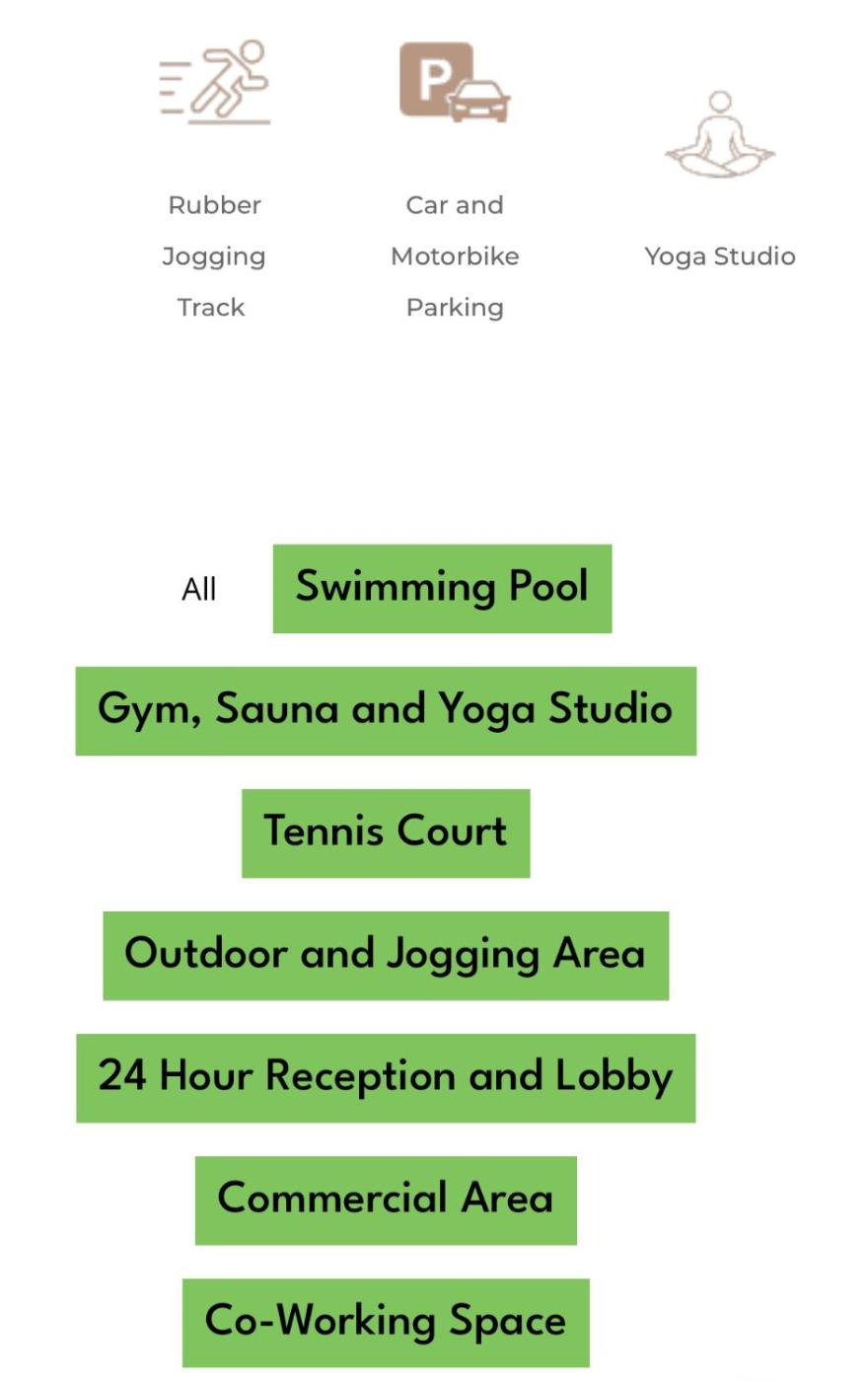The width and height of the screenshot is (868, 1381).
Task: View Co-Working Space category
Action: (x=386, y=1322)
